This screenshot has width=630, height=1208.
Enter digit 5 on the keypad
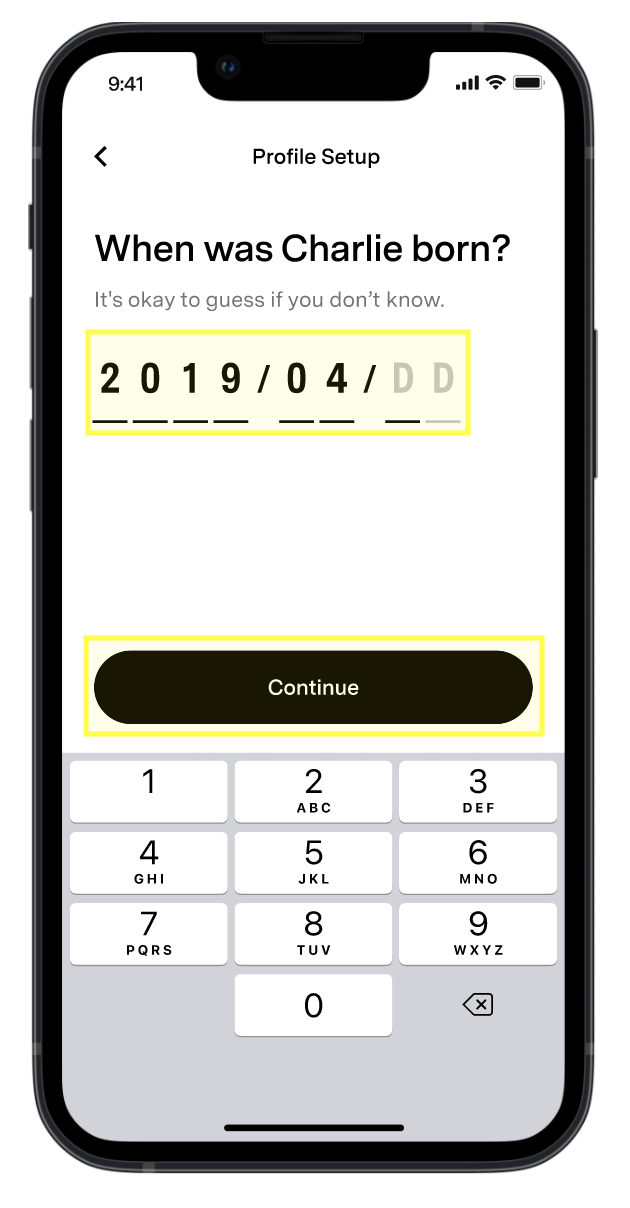click(x=313, y=861)
